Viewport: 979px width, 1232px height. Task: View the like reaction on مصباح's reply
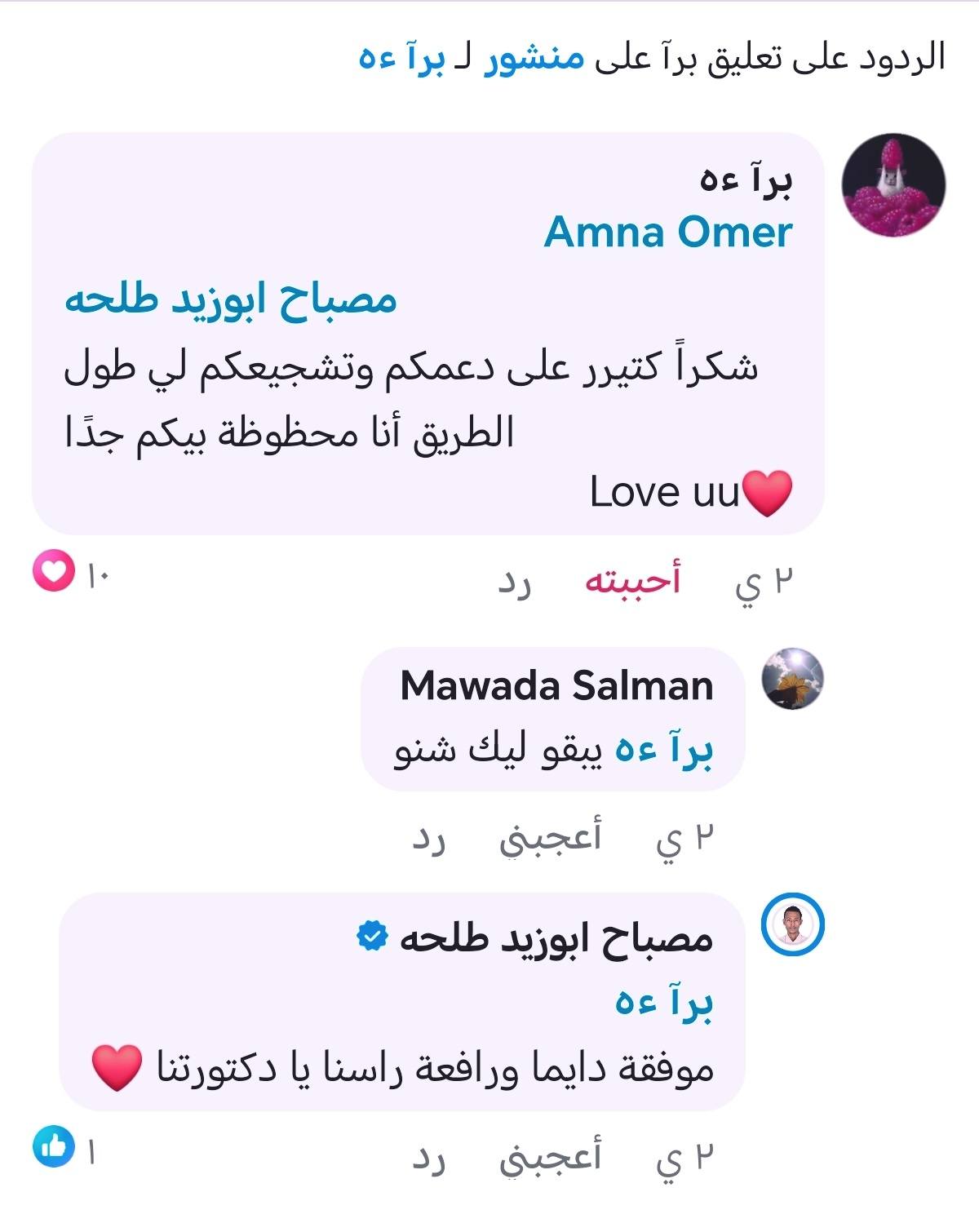tap(64, 1148)
